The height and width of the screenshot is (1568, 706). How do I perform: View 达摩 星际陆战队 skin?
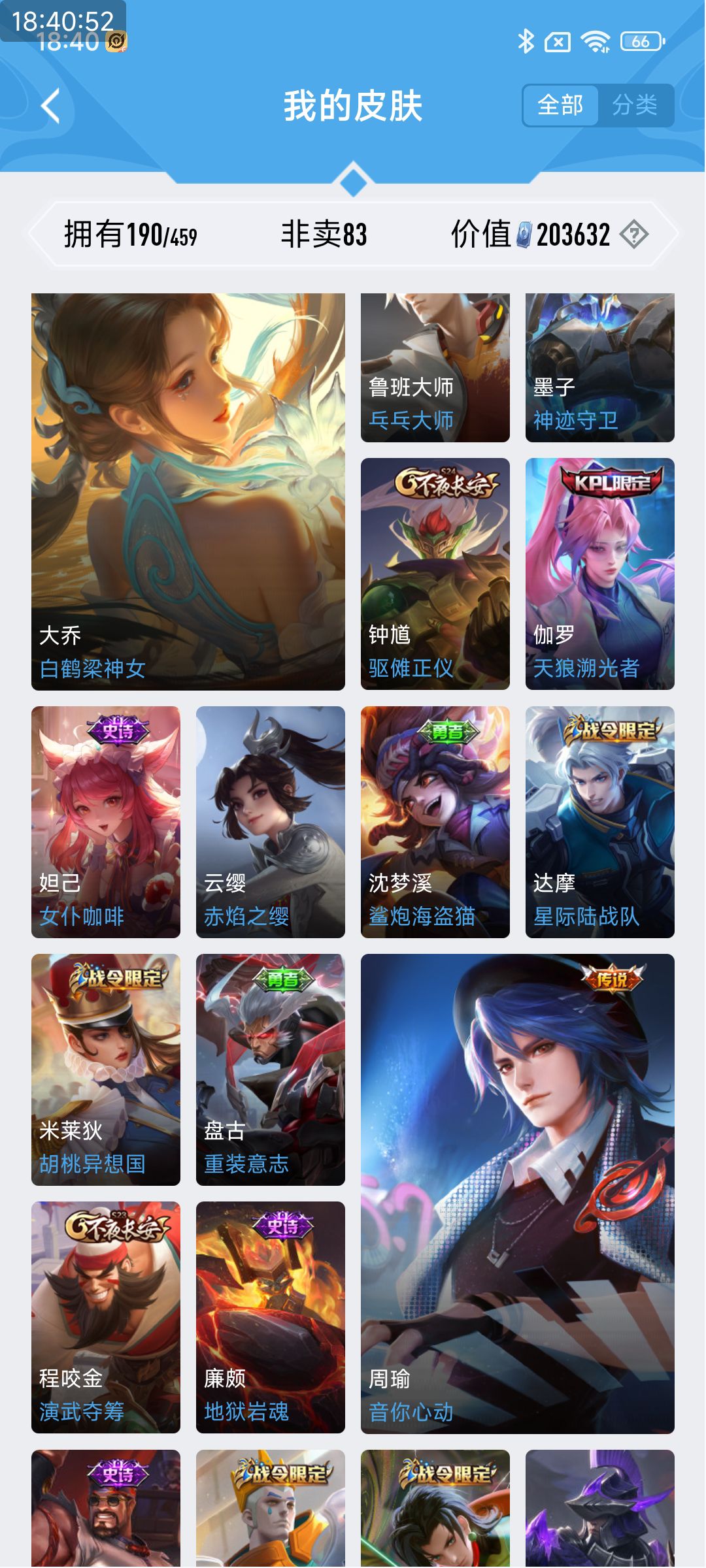(x=599, y=822)
